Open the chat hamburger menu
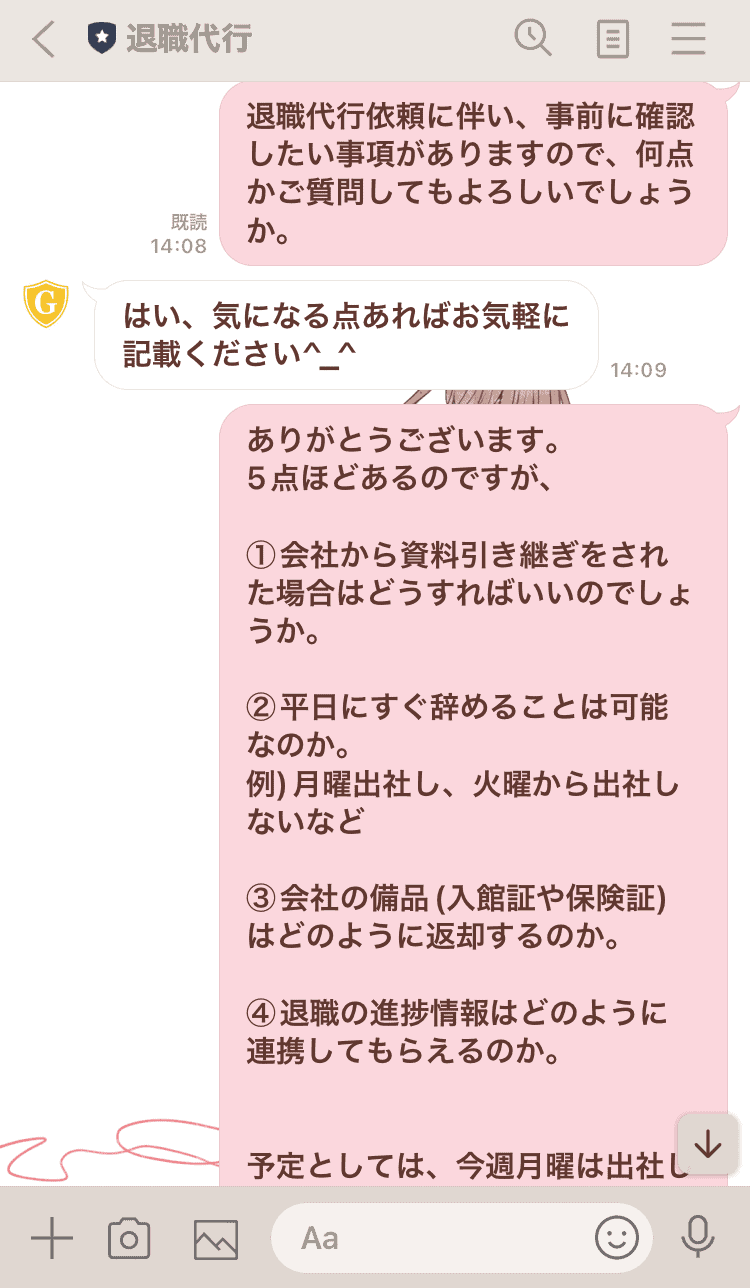The image size is (750, 1288). 689,39
